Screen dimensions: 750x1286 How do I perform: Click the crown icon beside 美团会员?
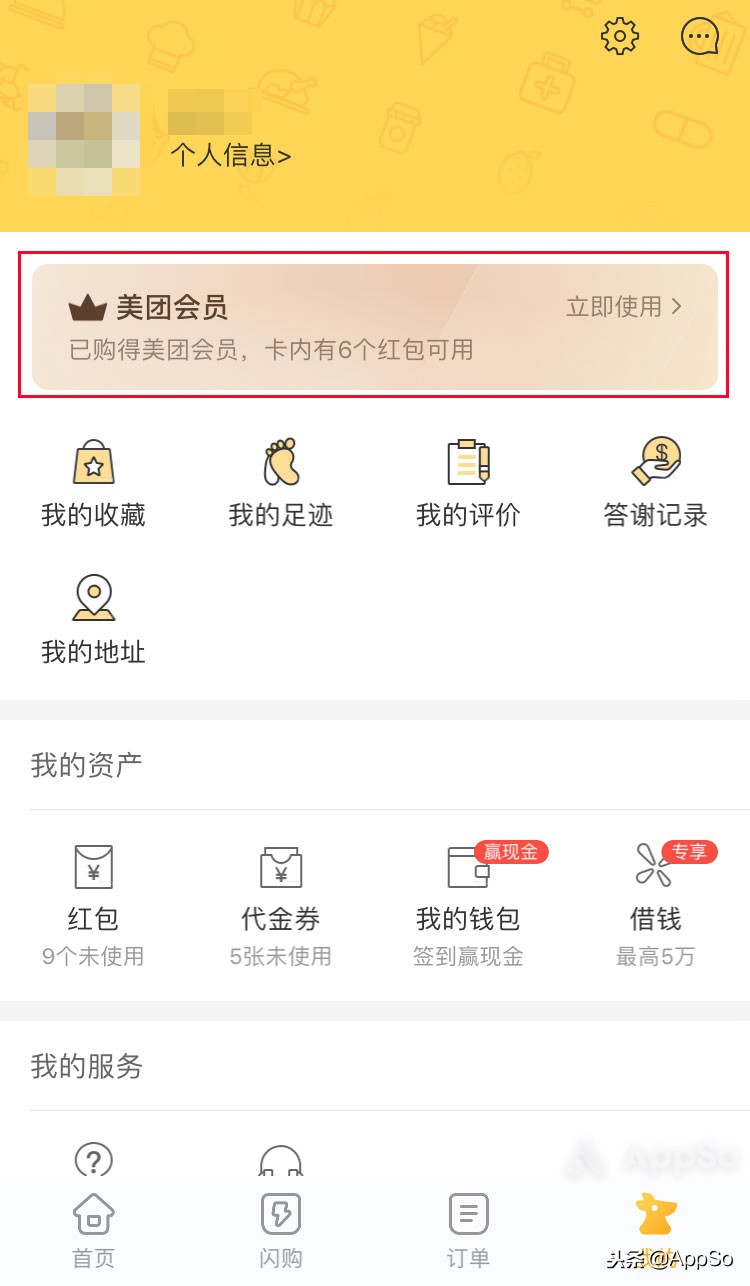[89, 307]
